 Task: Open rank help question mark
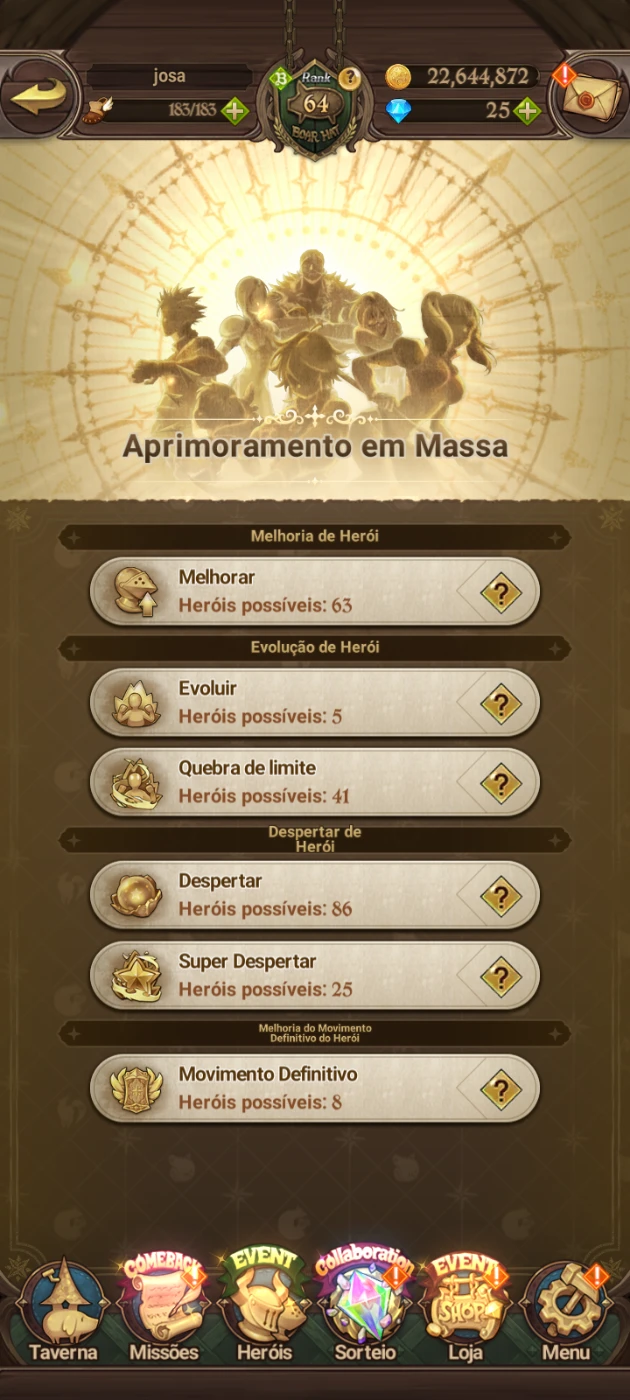(x=349, y=78)
